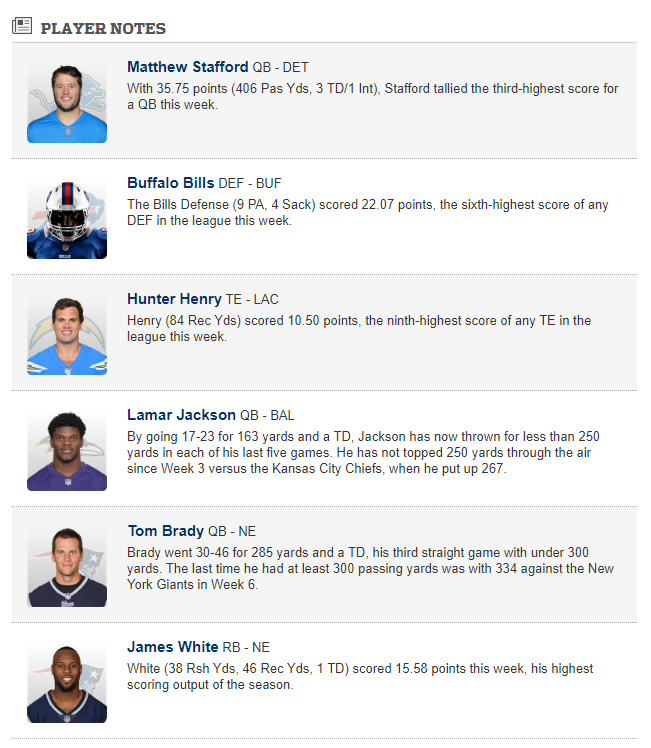651x748 pixels.
Task: Select the James White name link
Action: click(x=170, y=647)
